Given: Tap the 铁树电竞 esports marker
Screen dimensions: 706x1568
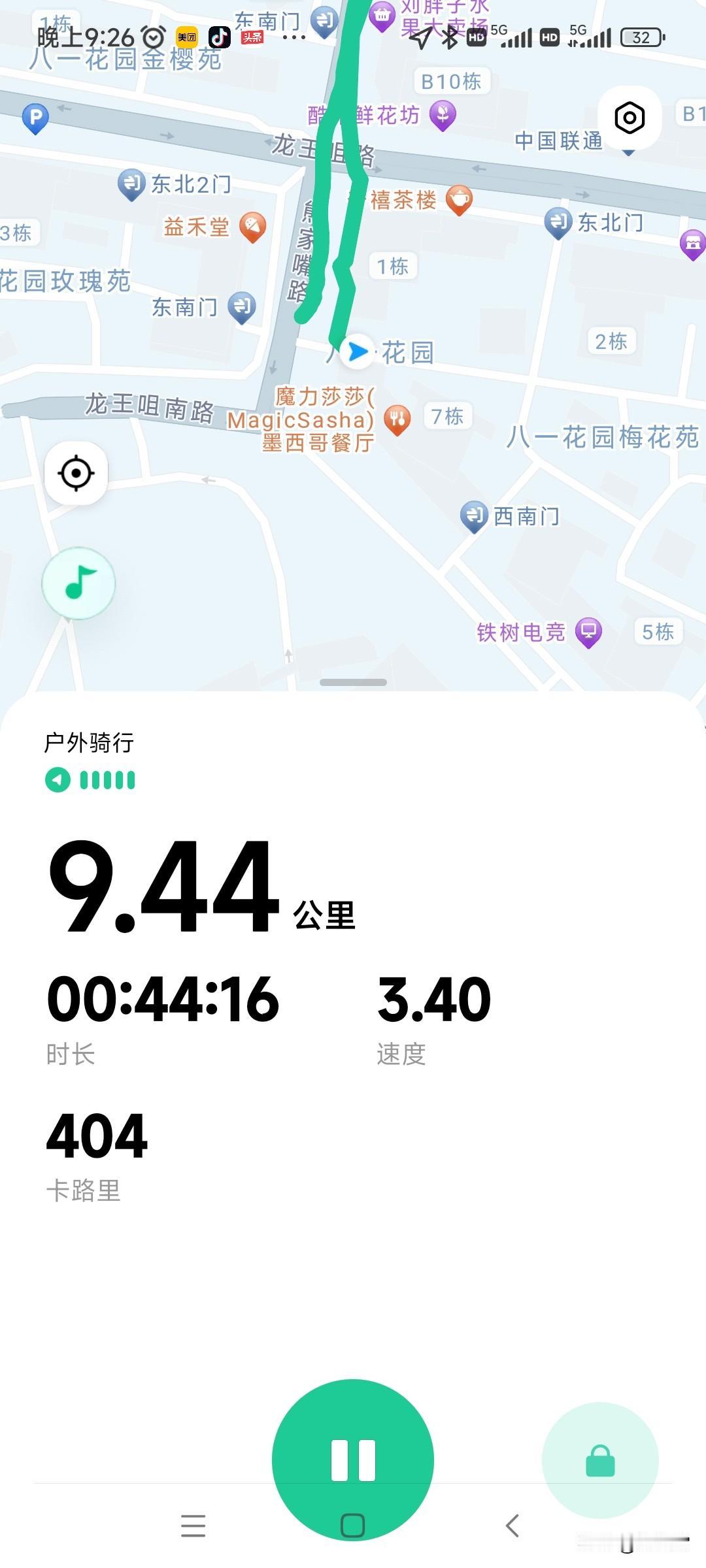Looking at the screenshot, I should [x=588, y=631].
